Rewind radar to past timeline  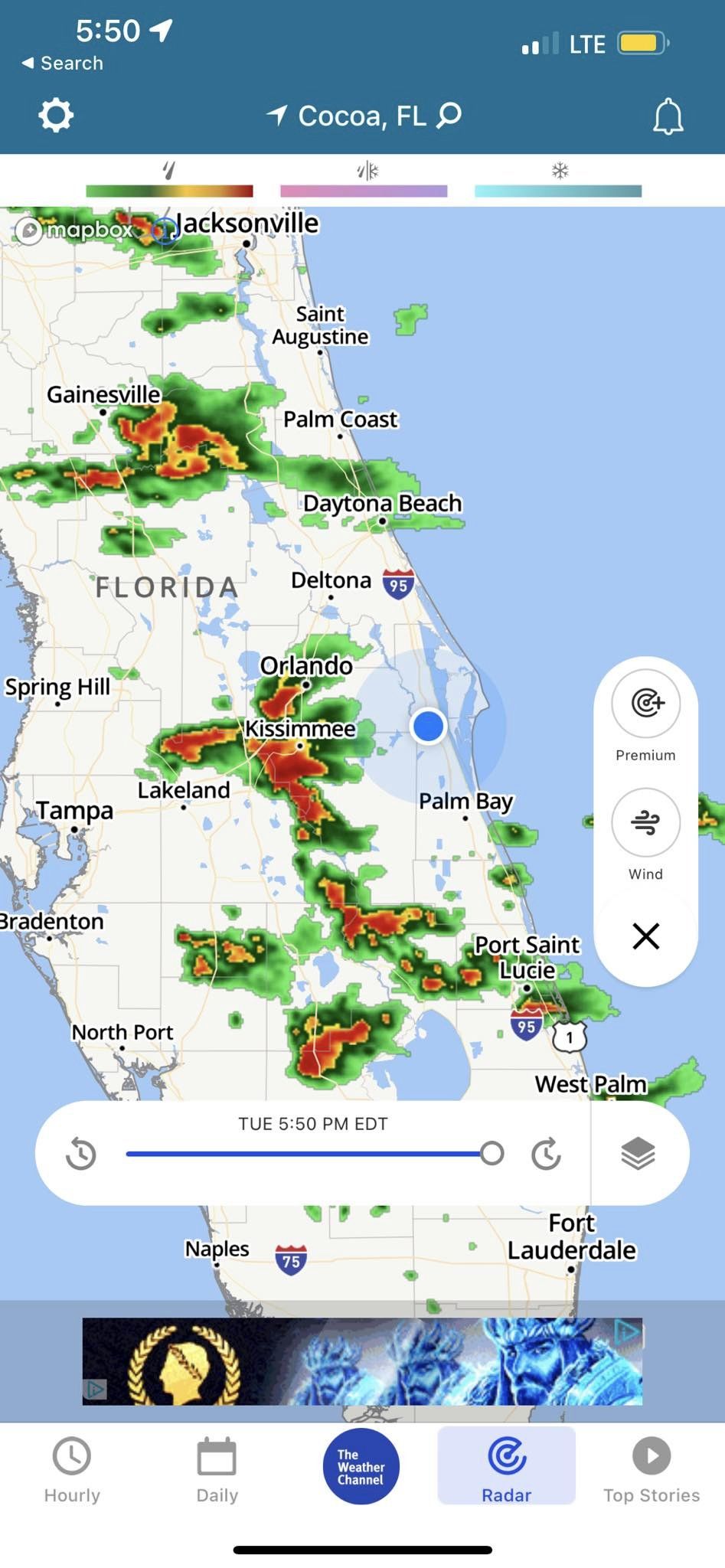coord(81,1153)
